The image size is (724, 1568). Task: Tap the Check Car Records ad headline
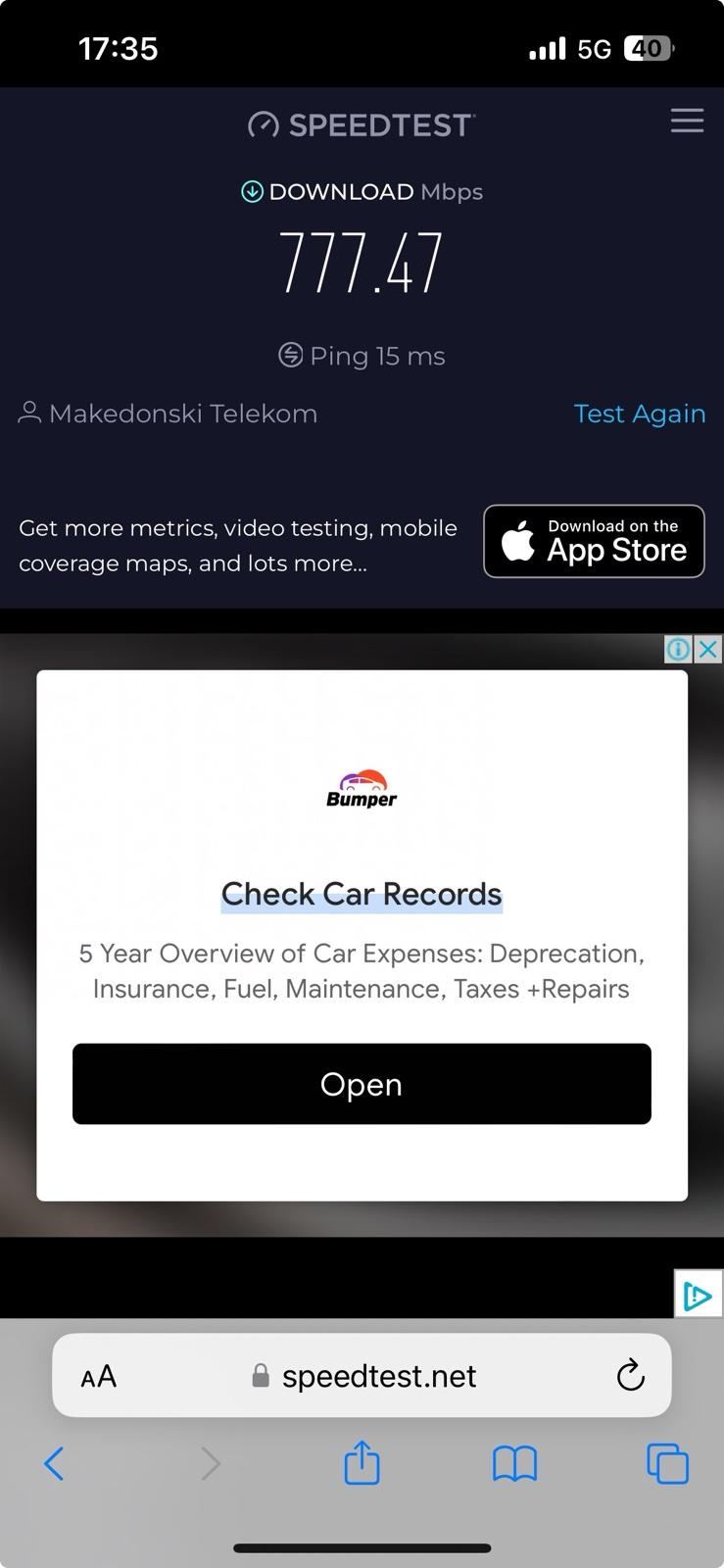tap(362, 894)
